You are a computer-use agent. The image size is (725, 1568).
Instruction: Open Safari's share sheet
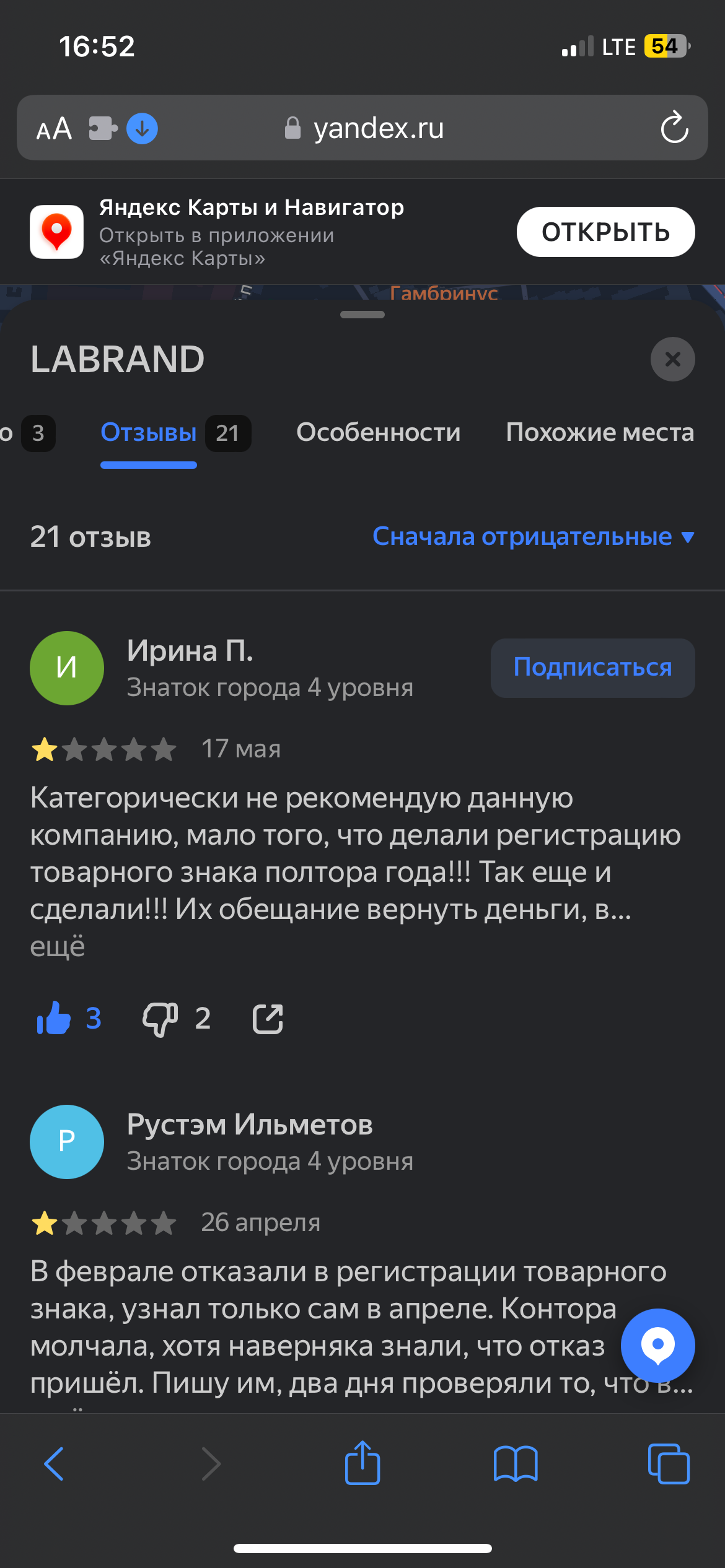point(362,1463)
